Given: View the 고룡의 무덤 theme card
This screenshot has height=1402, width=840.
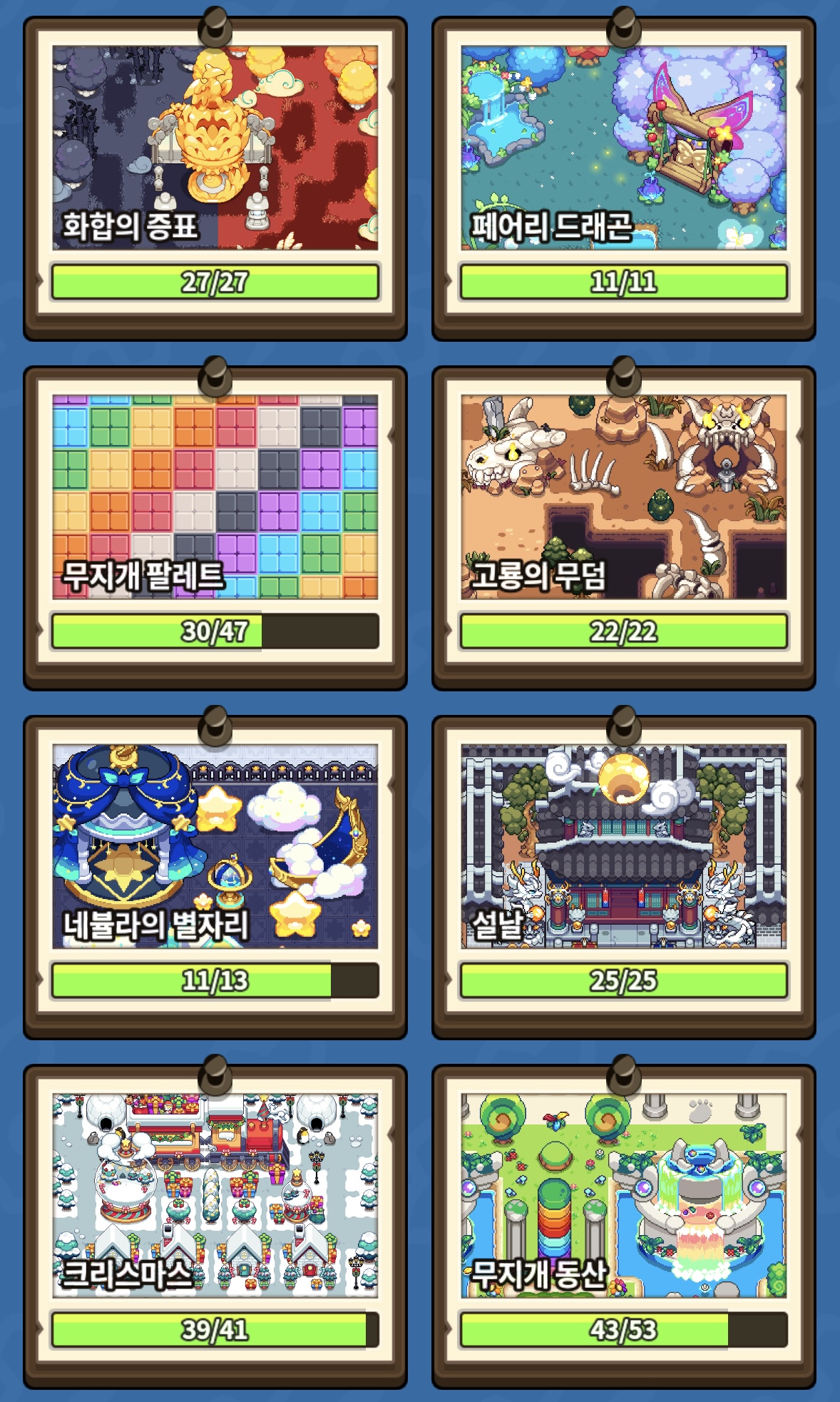Looking at the screenshot, I should 623,497.
